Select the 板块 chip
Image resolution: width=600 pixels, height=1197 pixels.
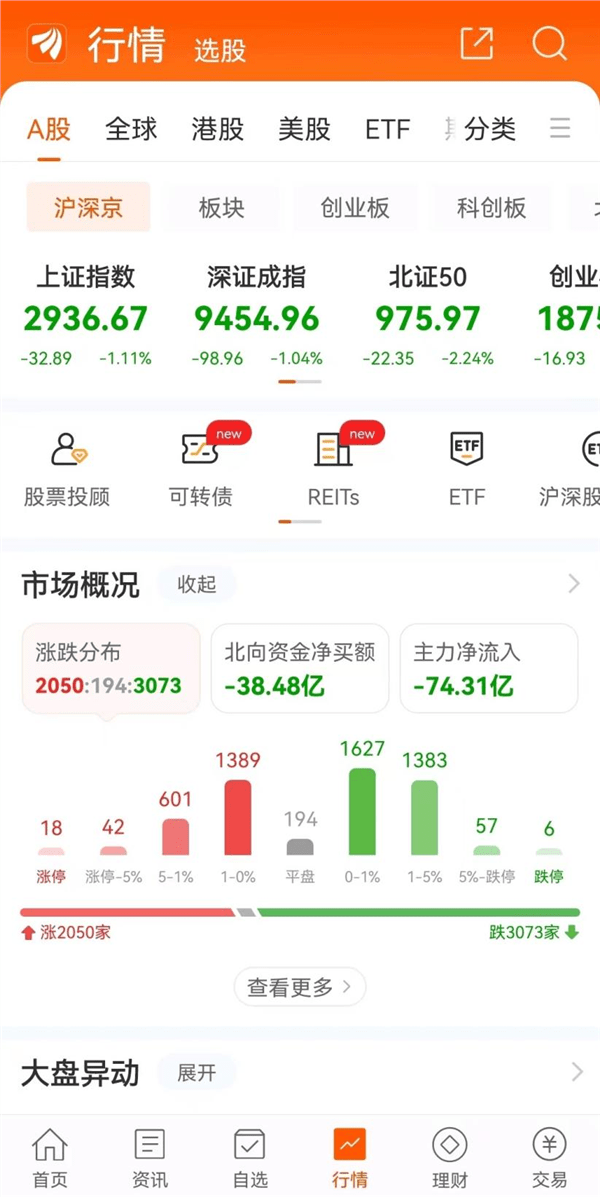pos(221,208)
